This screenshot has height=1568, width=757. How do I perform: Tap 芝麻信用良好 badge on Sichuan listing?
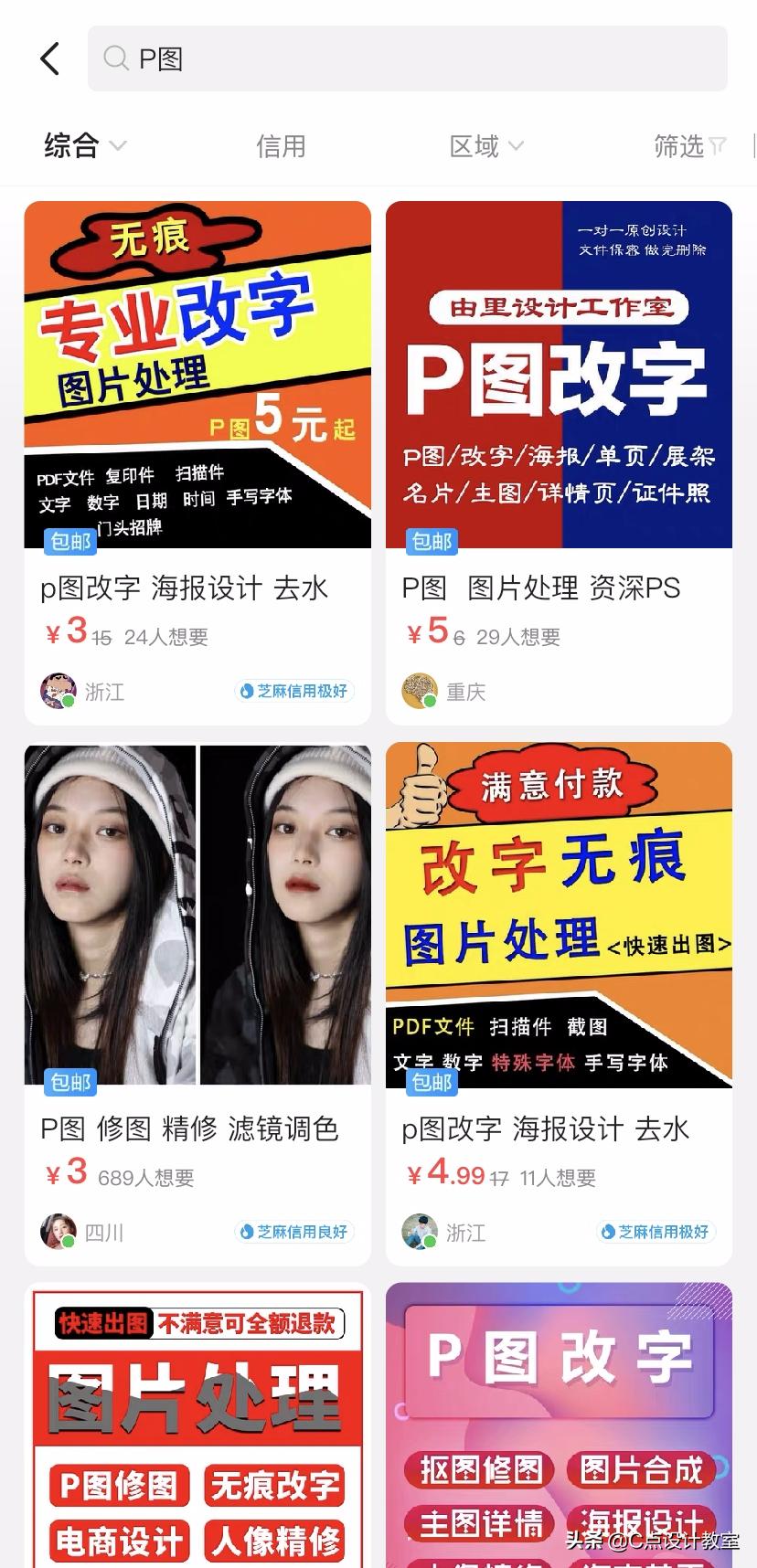pos(293,1232)
